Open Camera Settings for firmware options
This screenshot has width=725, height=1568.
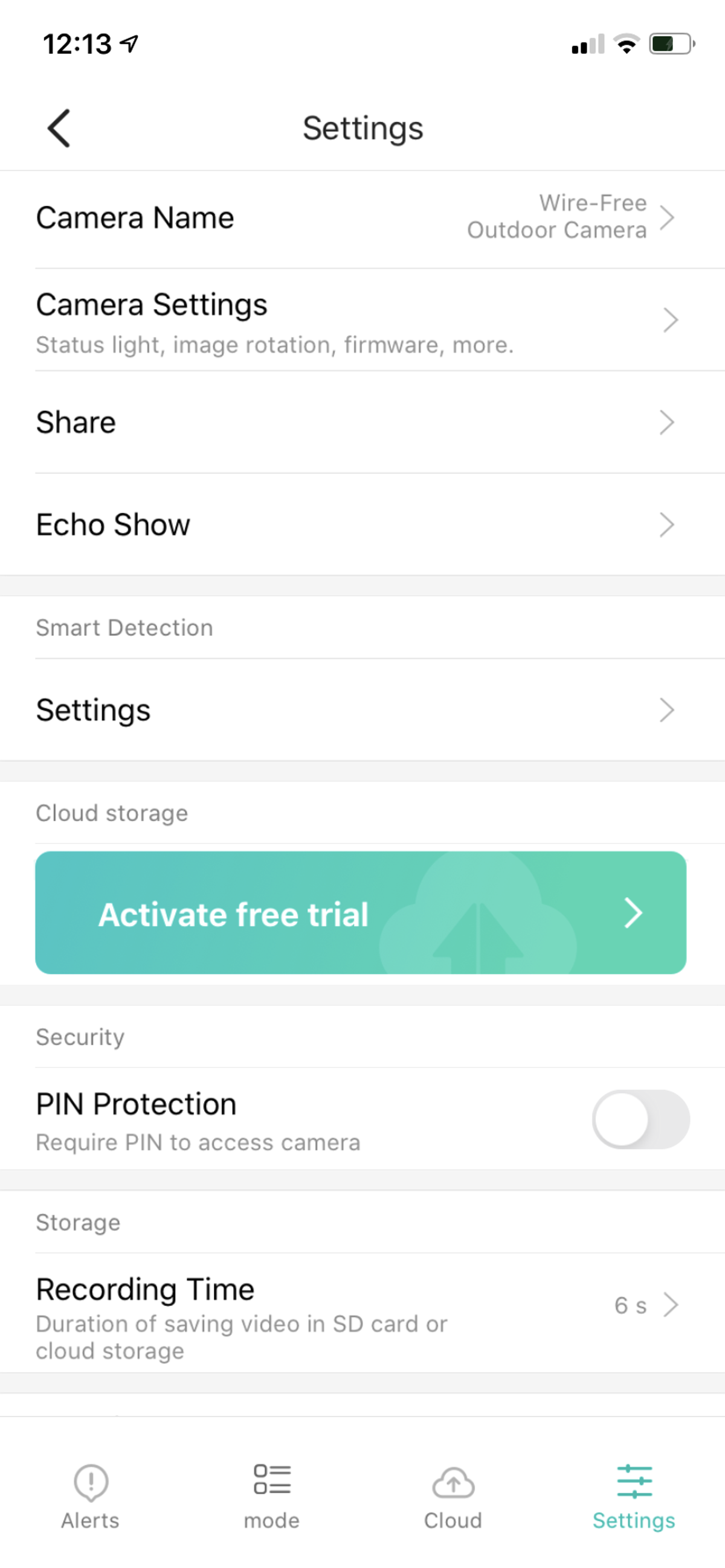coord(362,319)
